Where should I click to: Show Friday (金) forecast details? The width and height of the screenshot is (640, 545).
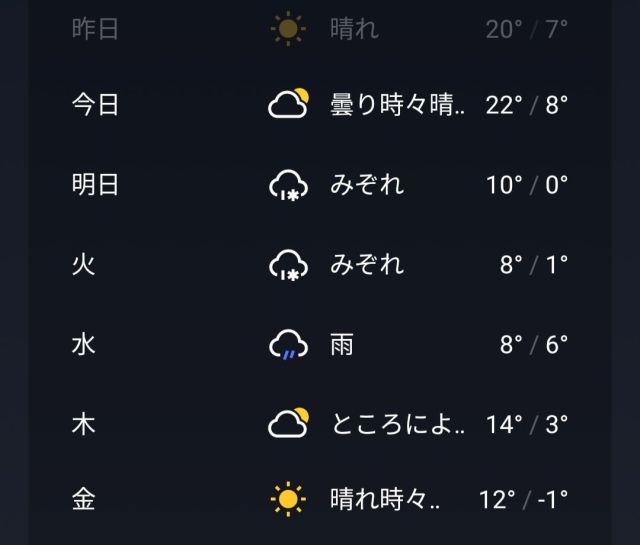coord(320,498)
